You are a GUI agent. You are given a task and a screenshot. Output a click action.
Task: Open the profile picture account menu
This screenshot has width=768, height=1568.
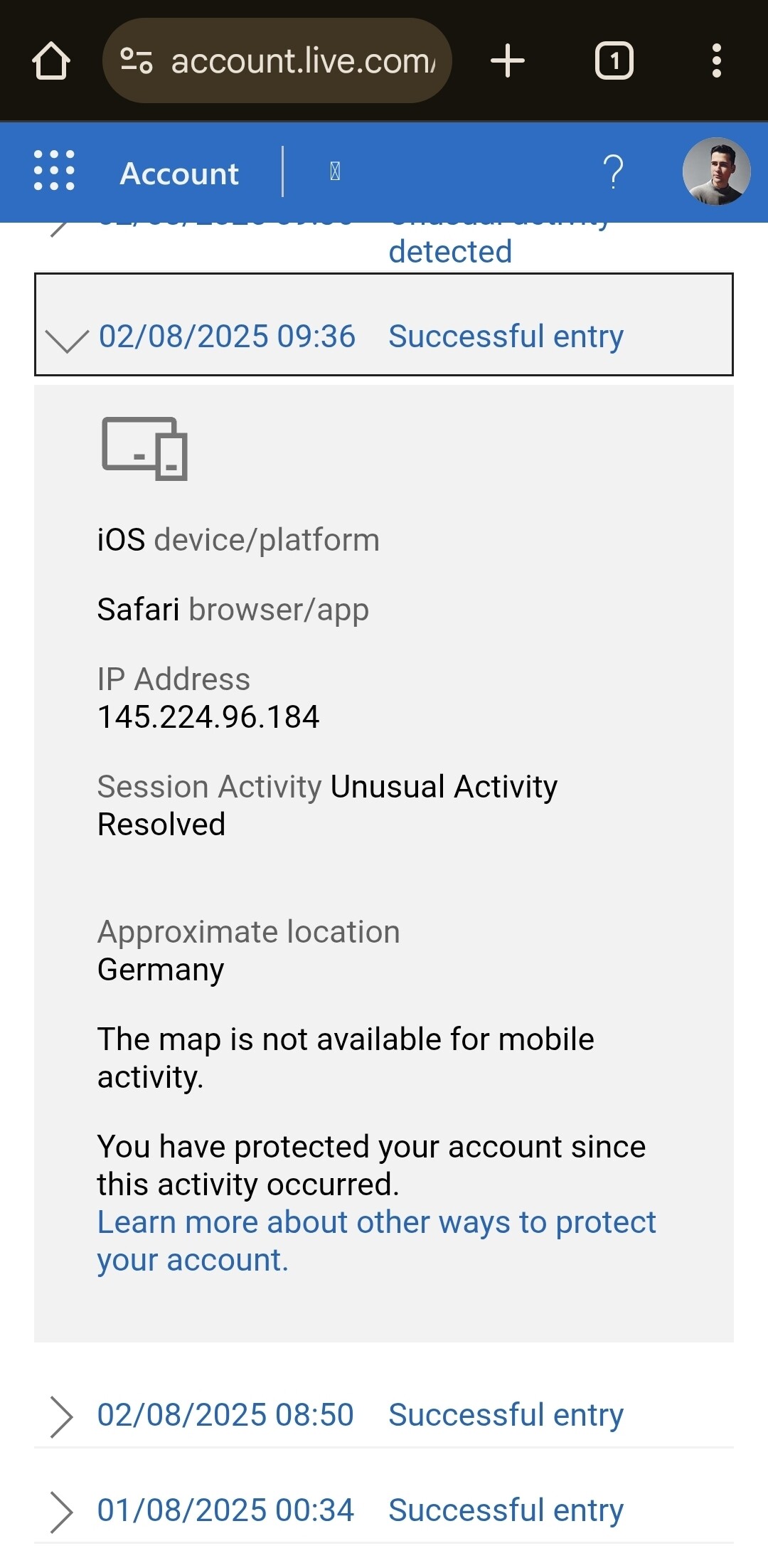tap(716, 171)
